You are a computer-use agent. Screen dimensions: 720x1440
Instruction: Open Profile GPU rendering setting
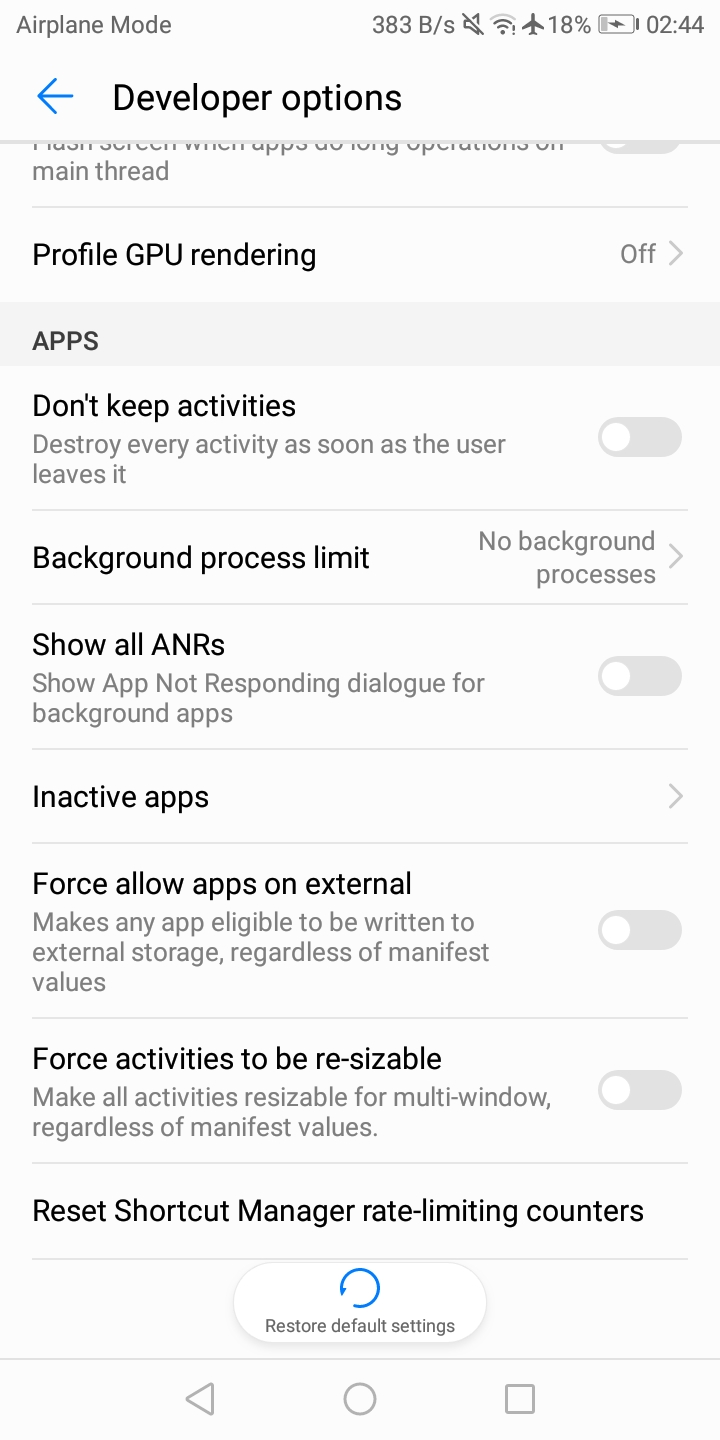tap(360, 255)
